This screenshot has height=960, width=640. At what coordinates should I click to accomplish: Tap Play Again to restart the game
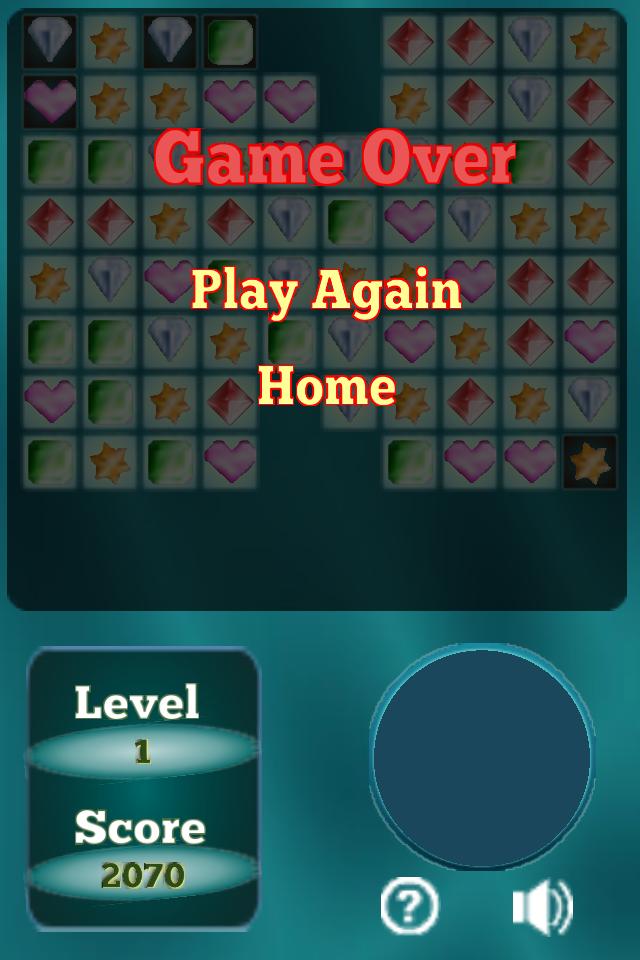coord(326,291)
